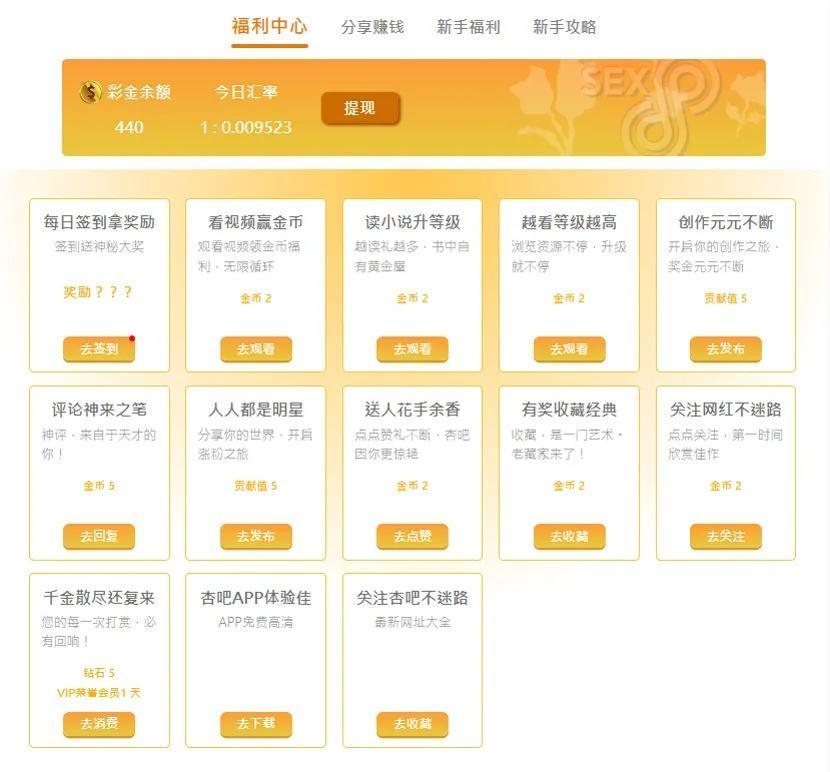Tap 去观看 under 读小说升等级
Screen dimensions: 830x772
pyautogui.click(x=412, y=349)
